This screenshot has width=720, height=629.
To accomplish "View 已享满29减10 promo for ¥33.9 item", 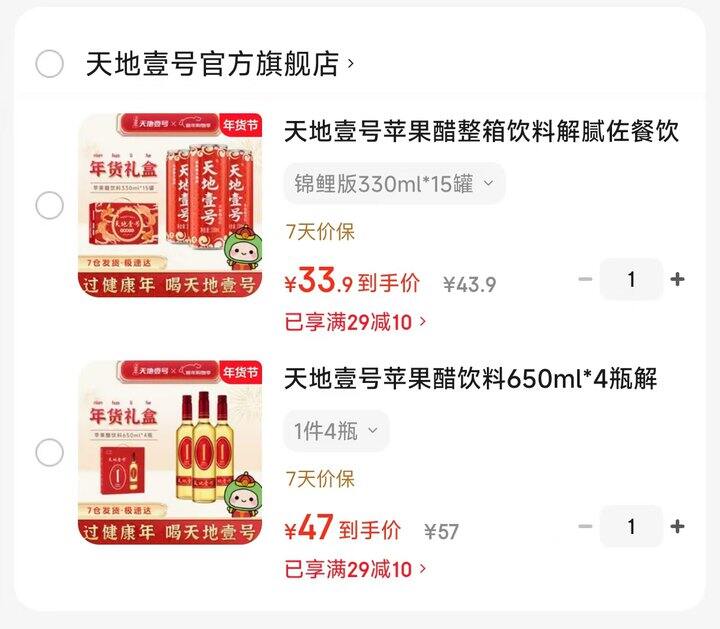I will click(356, 322).
